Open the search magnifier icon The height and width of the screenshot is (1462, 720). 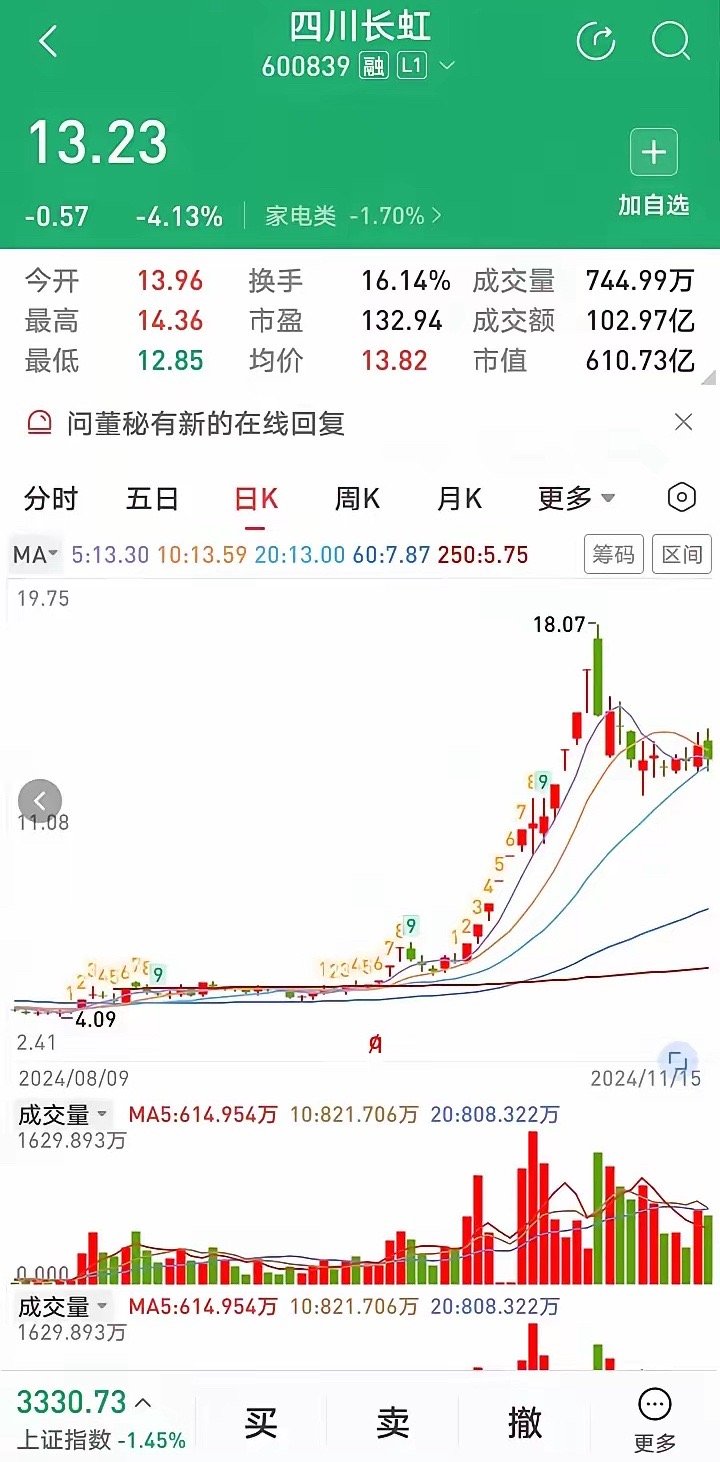[x=670, y=42]
